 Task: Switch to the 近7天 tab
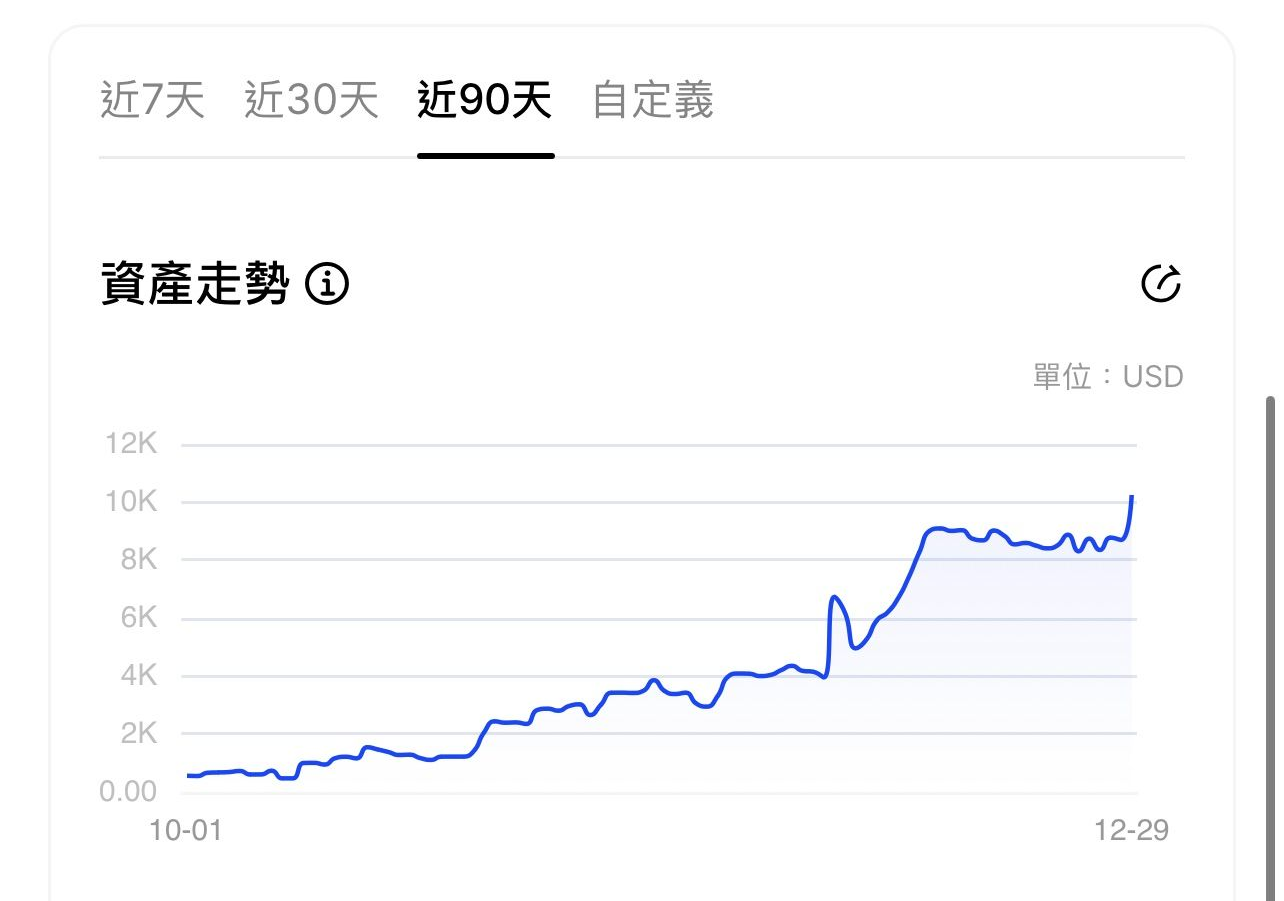[152, 102]
